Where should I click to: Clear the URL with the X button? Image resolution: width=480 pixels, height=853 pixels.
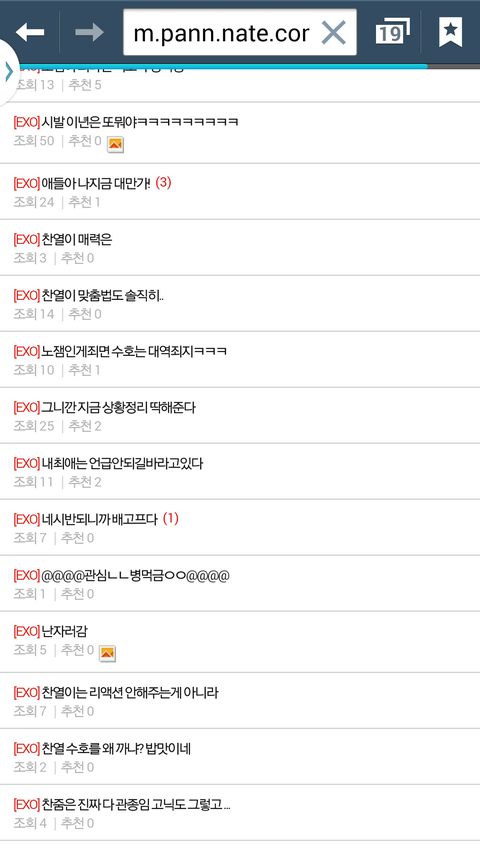(334, 33)
